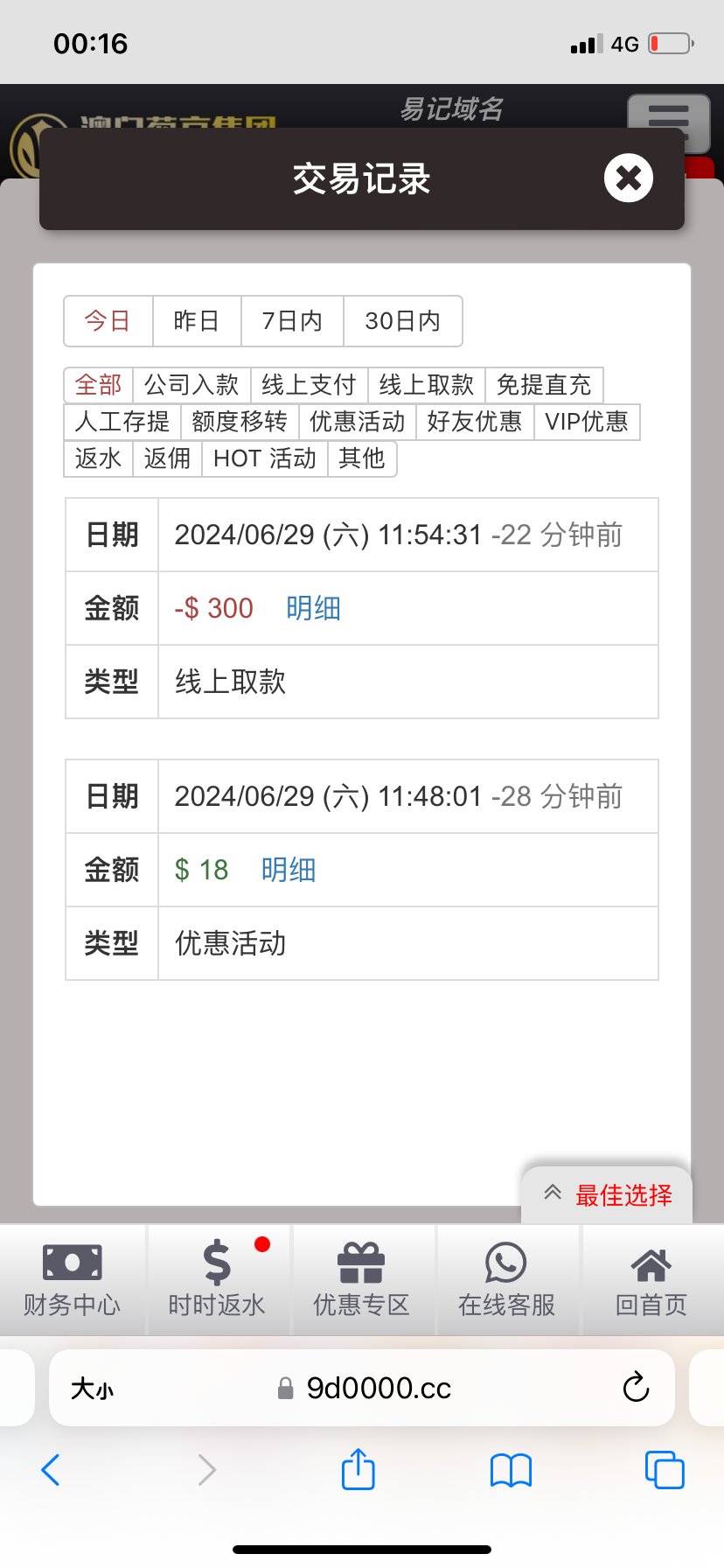
Task: Select the 公司入款 filter option
Action: coord(191,385)
